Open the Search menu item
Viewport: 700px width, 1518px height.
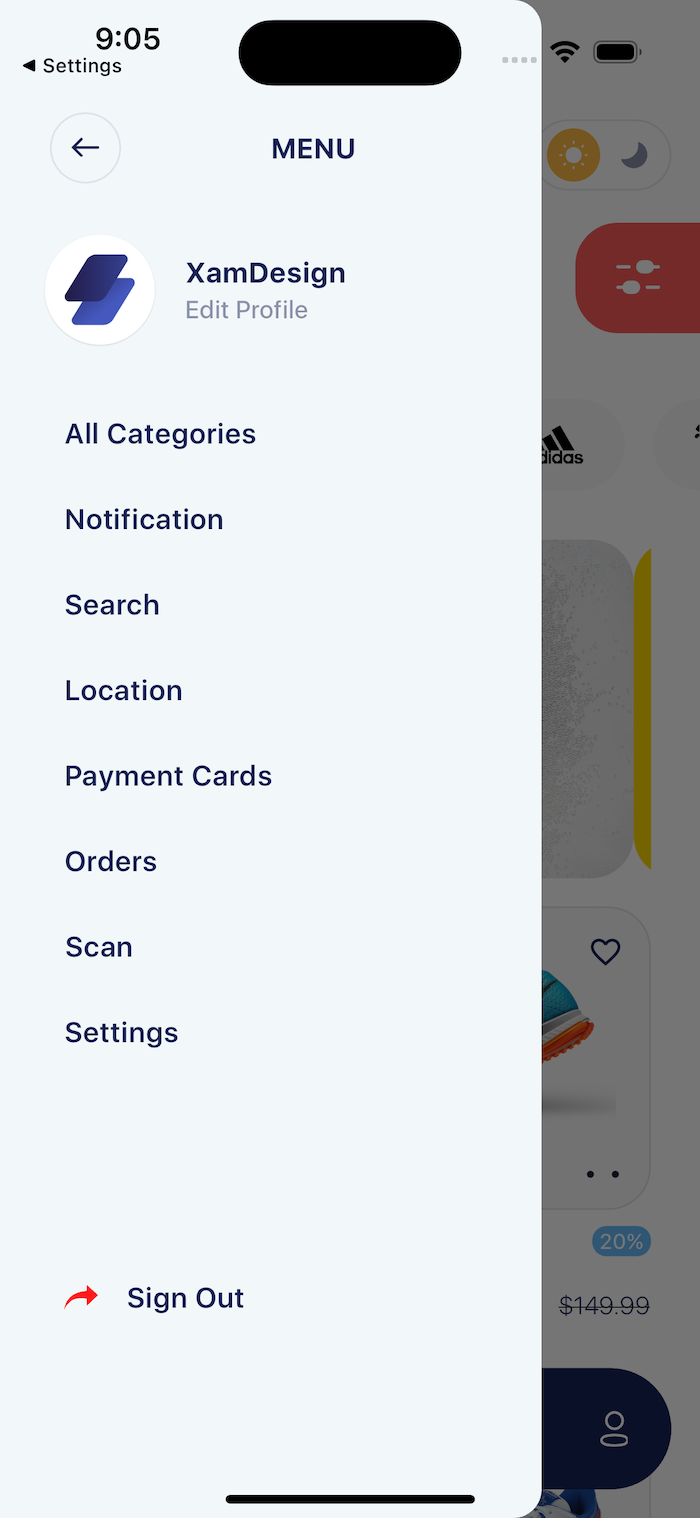pos(112,605)
